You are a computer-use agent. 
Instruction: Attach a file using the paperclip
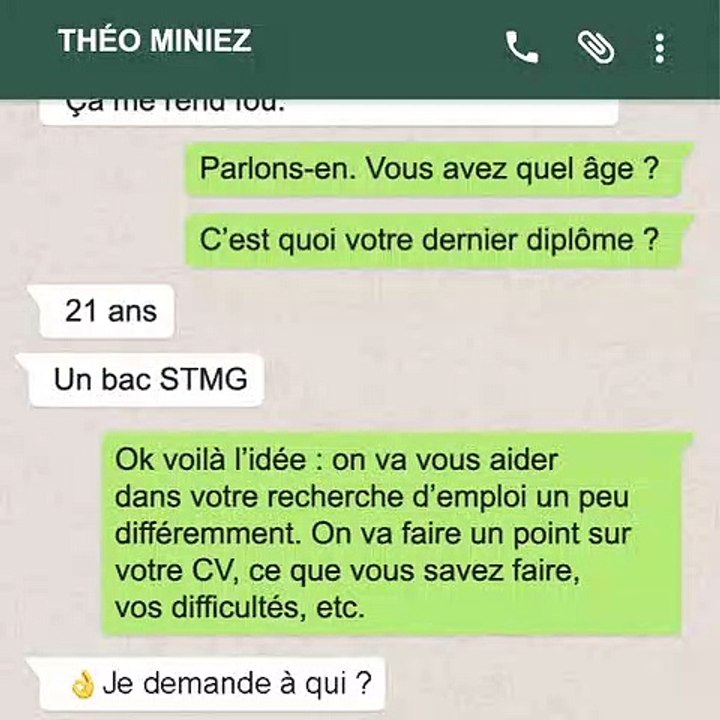(596, 46)
